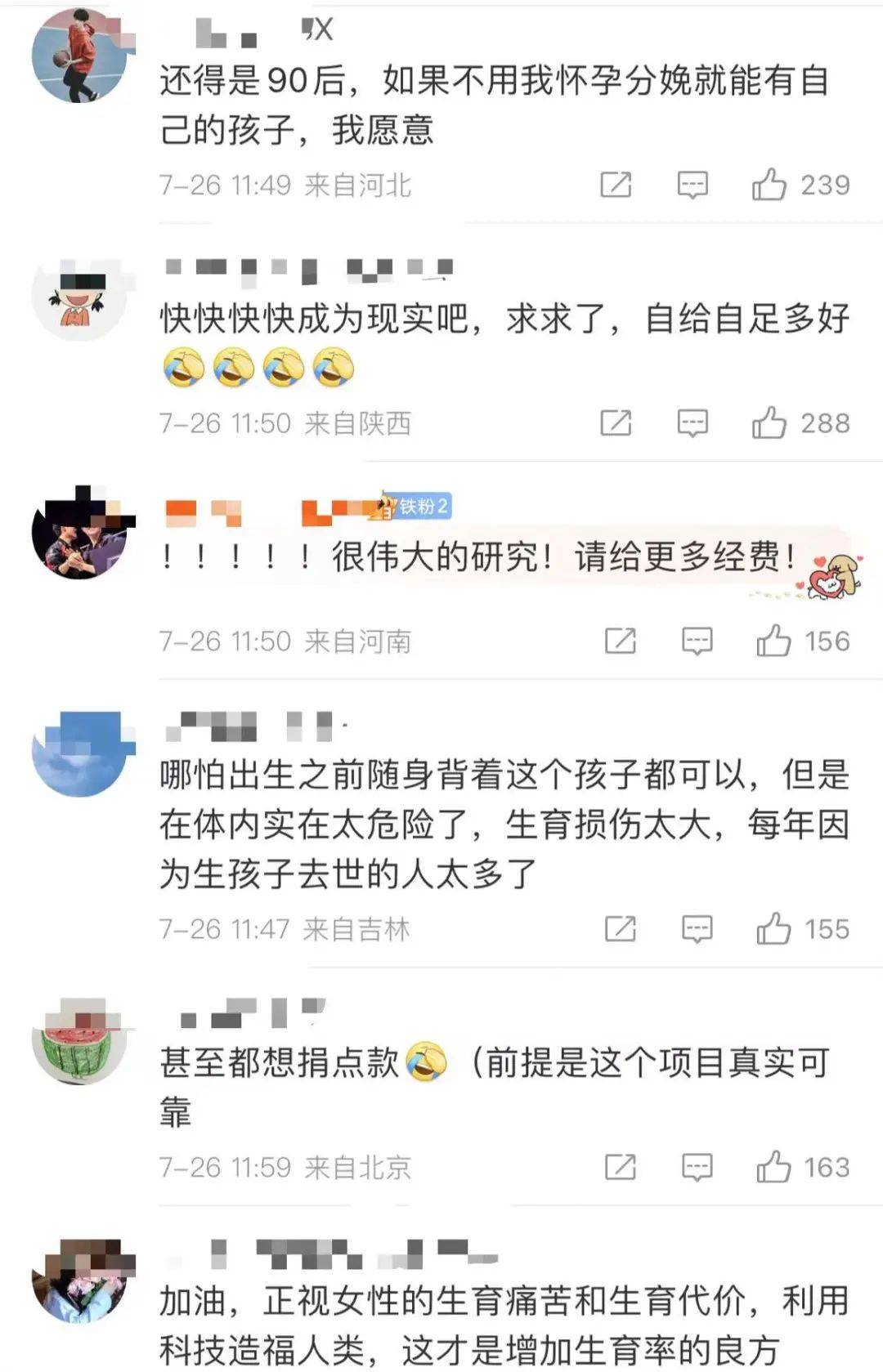Like the 甚至都想捐点款 comment from 北京
The width and height of the screenshot is (883, 1372).
point(773,1166)
